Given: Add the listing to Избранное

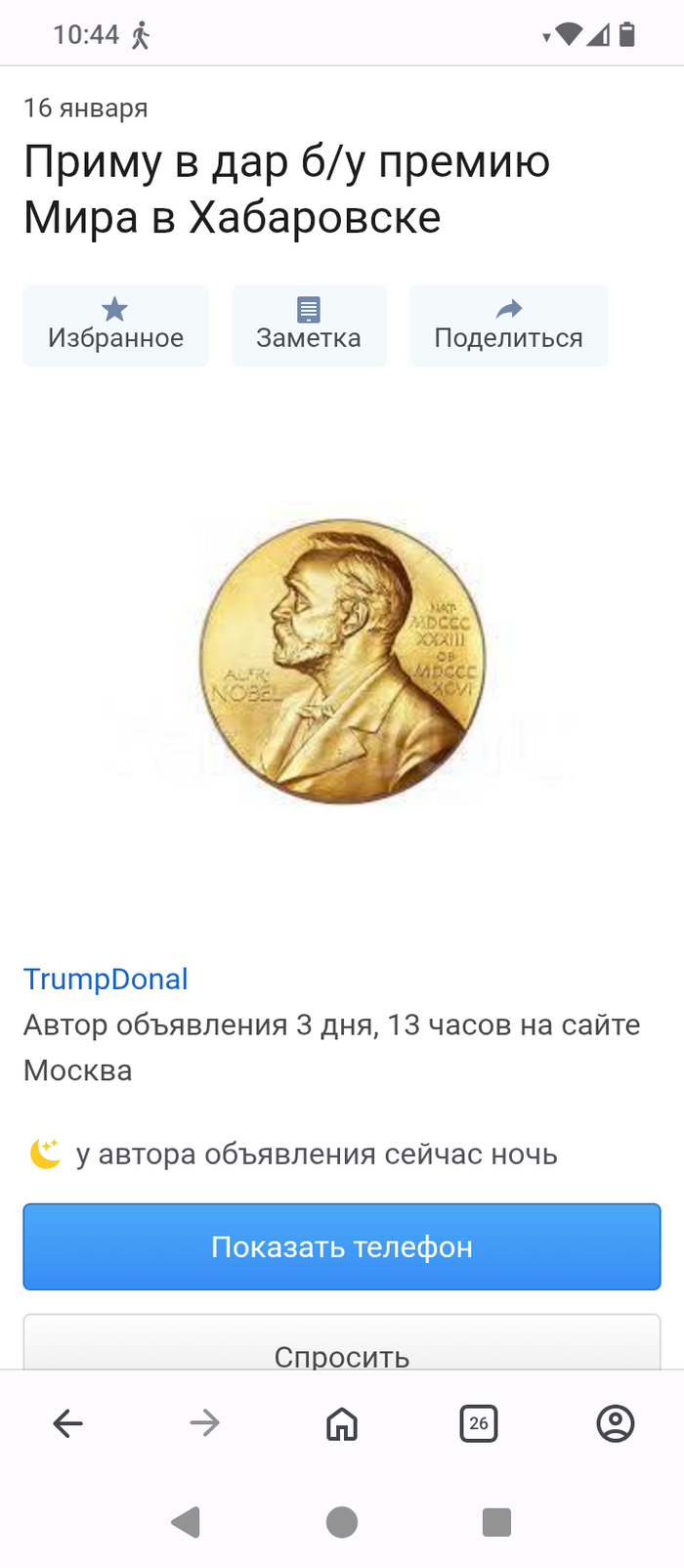Looking at the screenshot, I should coord(115,326).
